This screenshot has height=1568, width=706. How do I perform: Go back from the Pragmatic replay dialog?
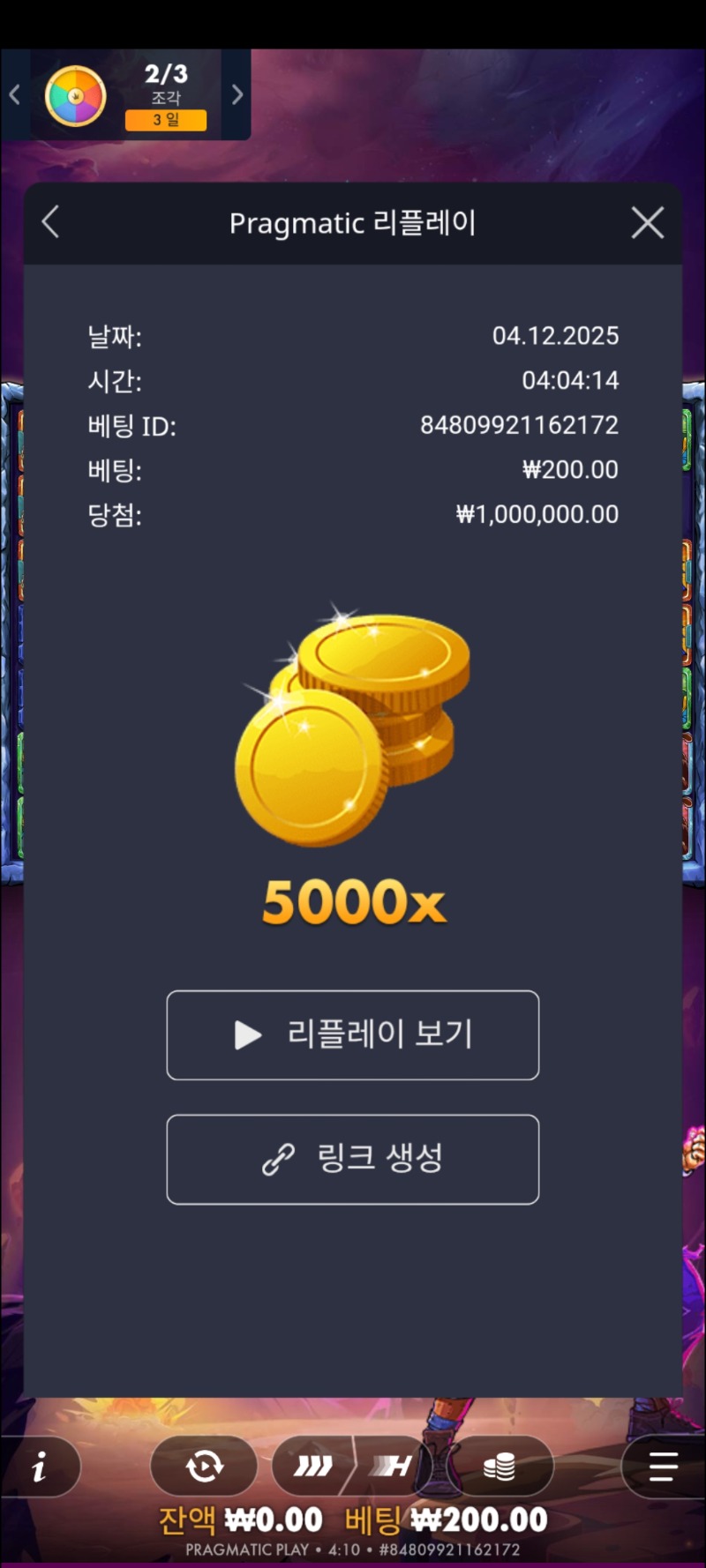(x=51, y=222)
